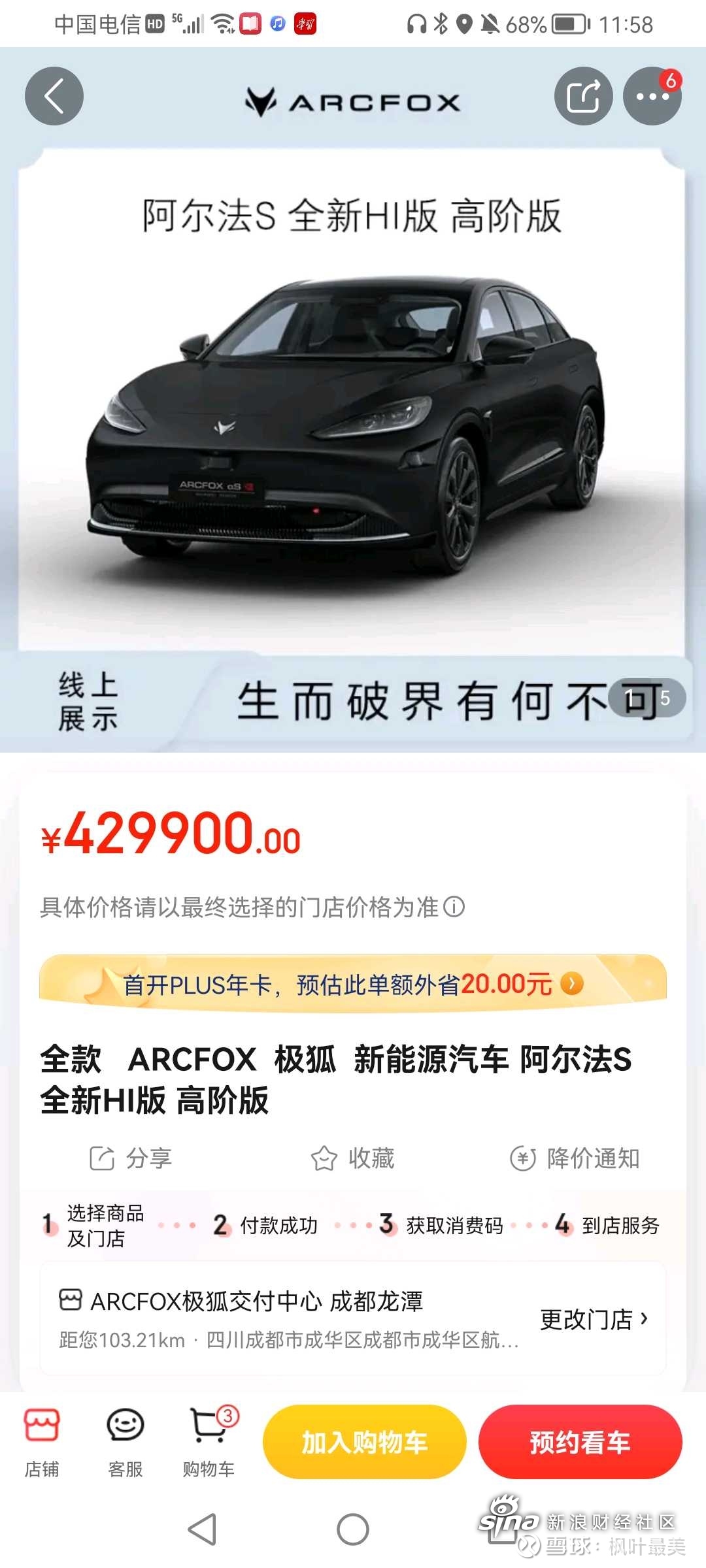The image size is (706, 1568).
Task: Go back using the top-left arrow
Action: (x=54, y=96)
